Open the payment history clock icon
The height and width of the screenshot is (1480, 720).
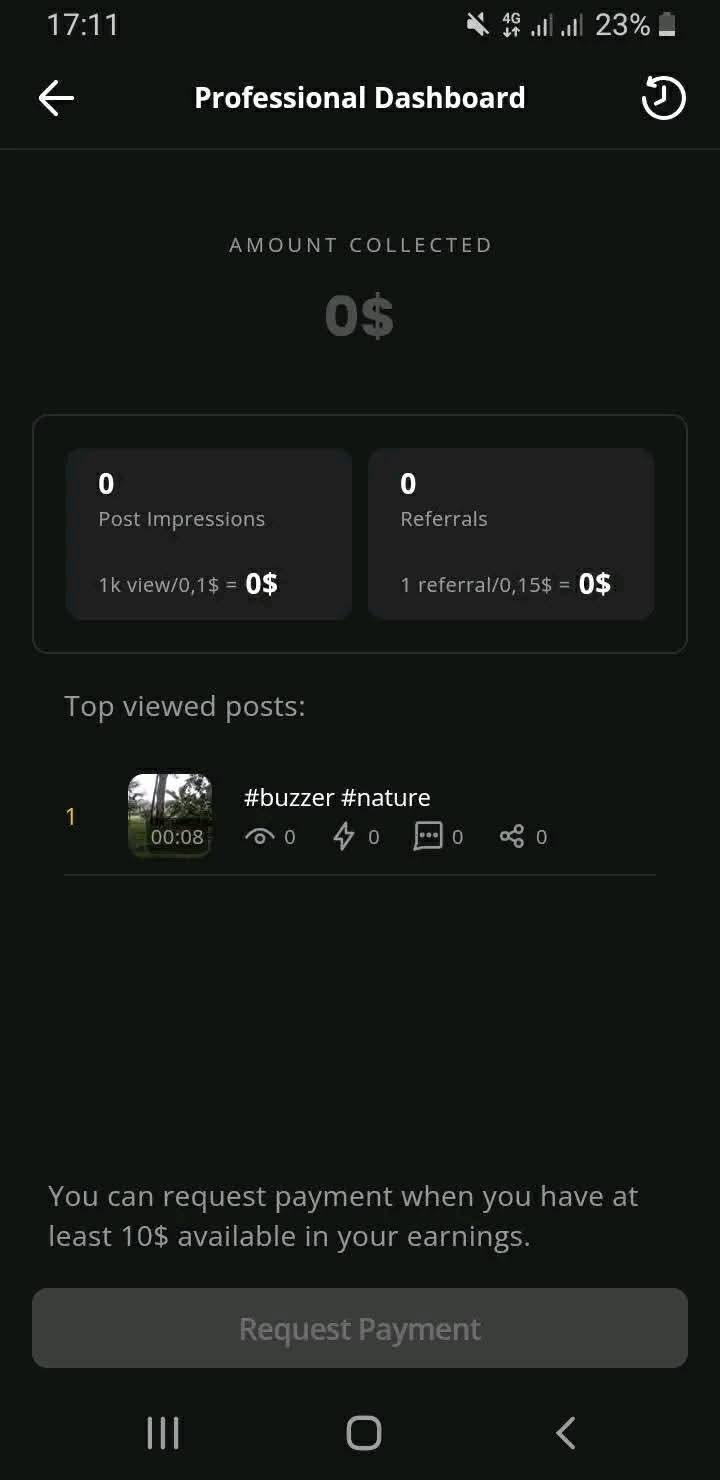[x=663, y=98]
